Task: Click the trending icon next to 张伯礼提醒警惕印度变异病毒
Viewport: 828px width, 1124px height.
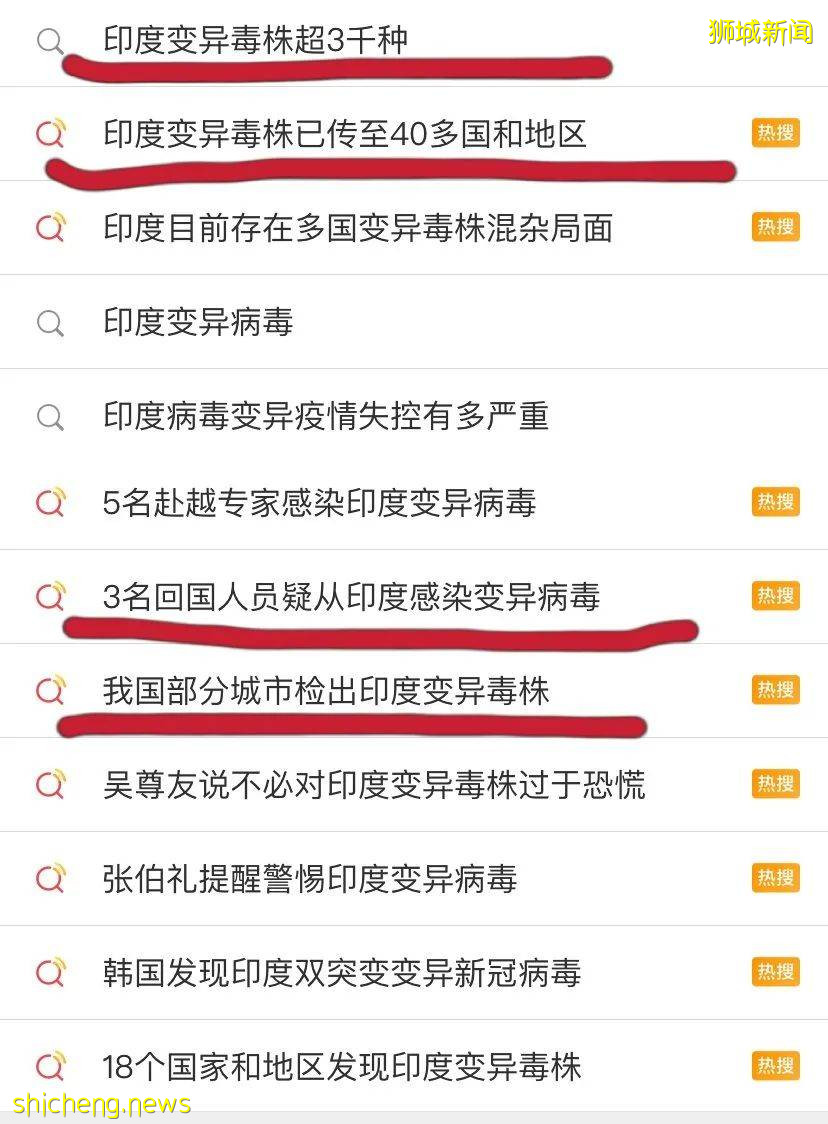Action: [50, 878]
